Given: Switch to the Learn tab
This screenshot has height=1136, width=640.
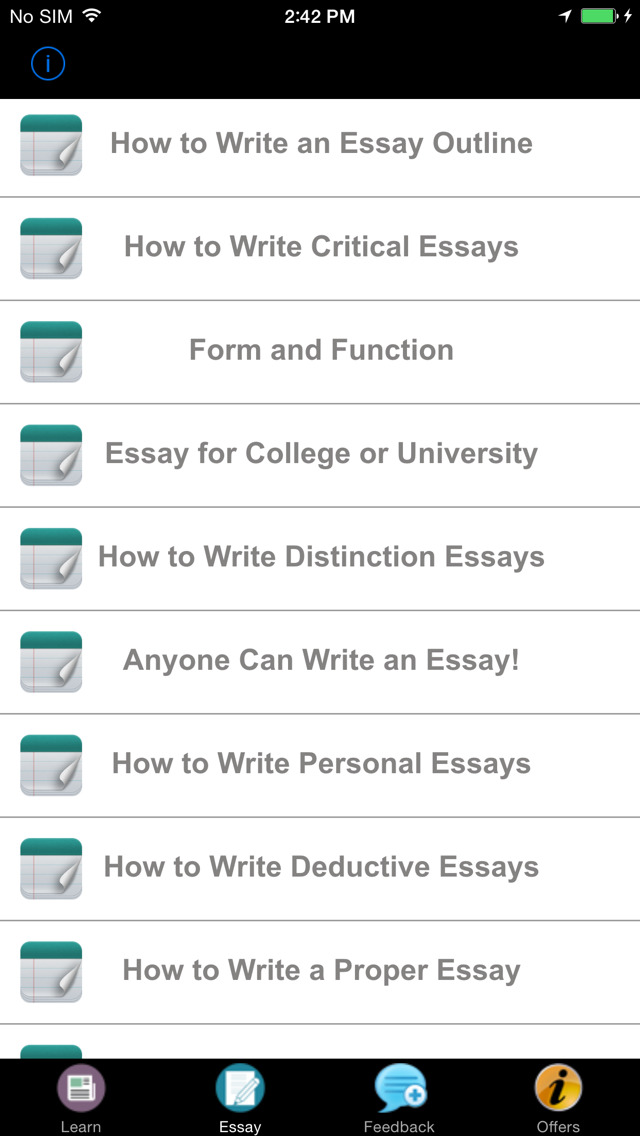Looking at the screenshot, I should point(80,1098).
